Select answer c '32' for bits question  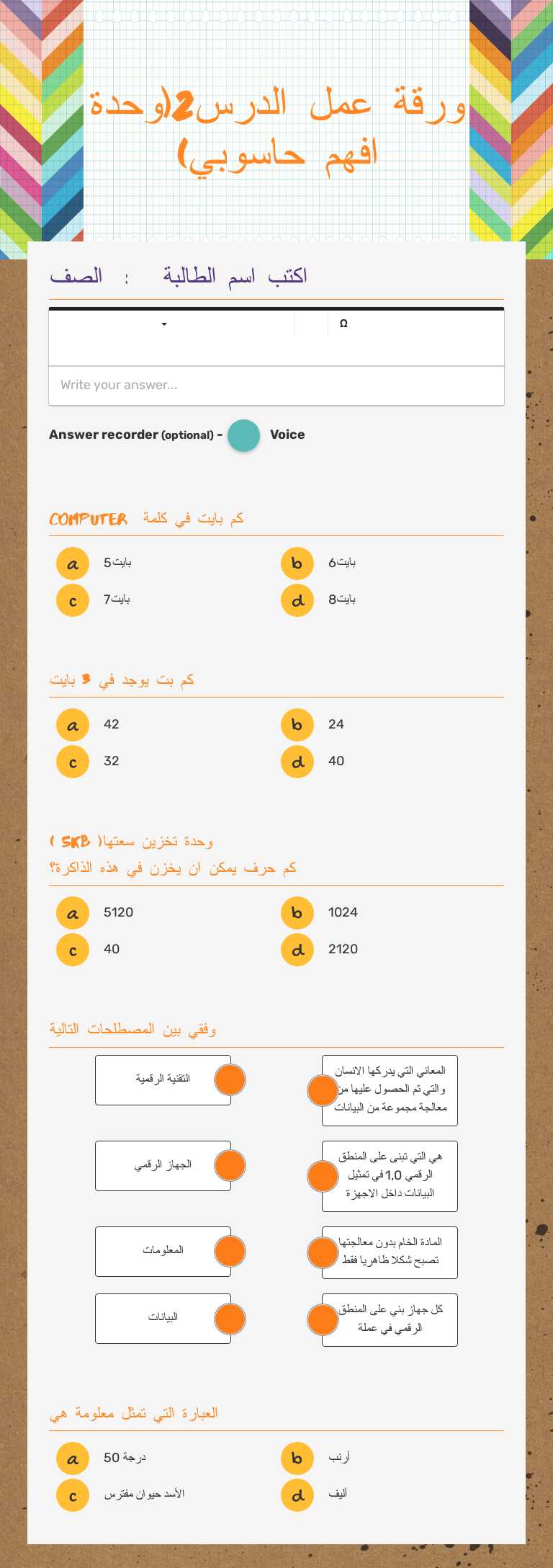72,762
